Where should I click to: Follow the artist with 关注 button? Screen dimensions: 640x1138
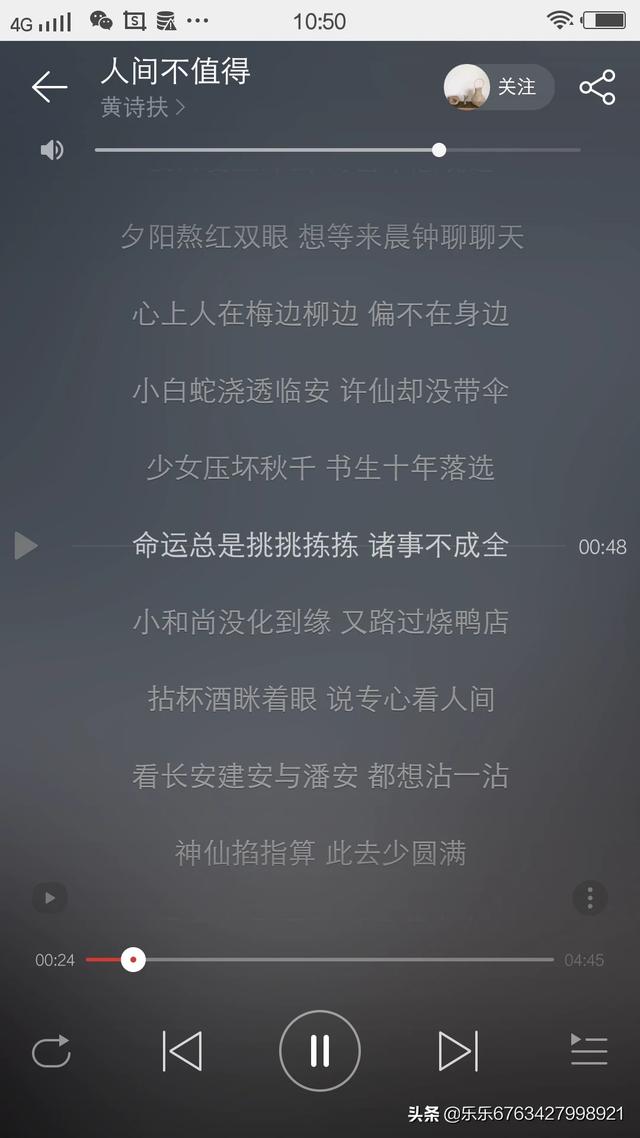(500, 88)
